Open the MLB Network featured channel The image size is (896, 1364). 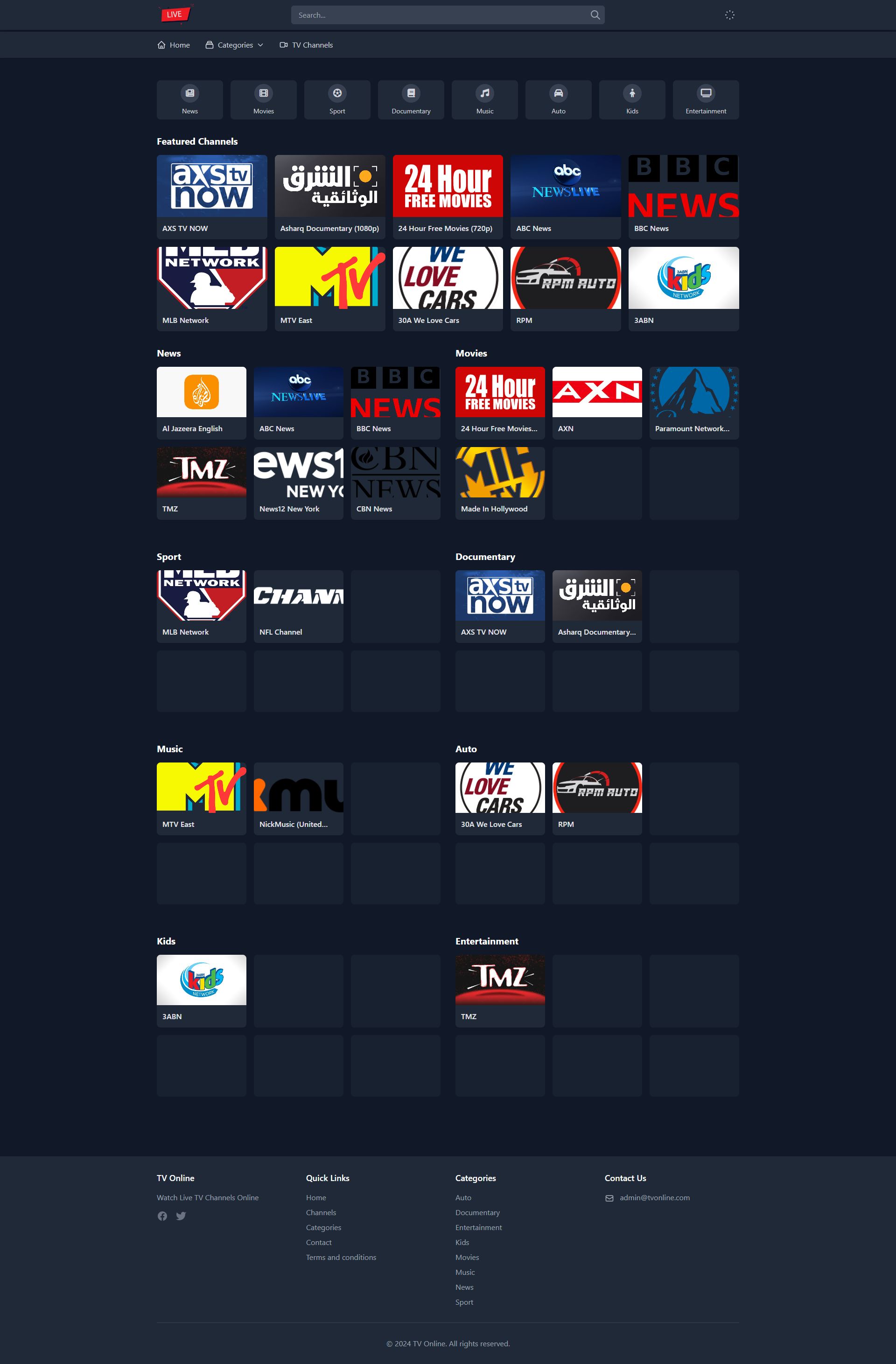tap(211, 288)
